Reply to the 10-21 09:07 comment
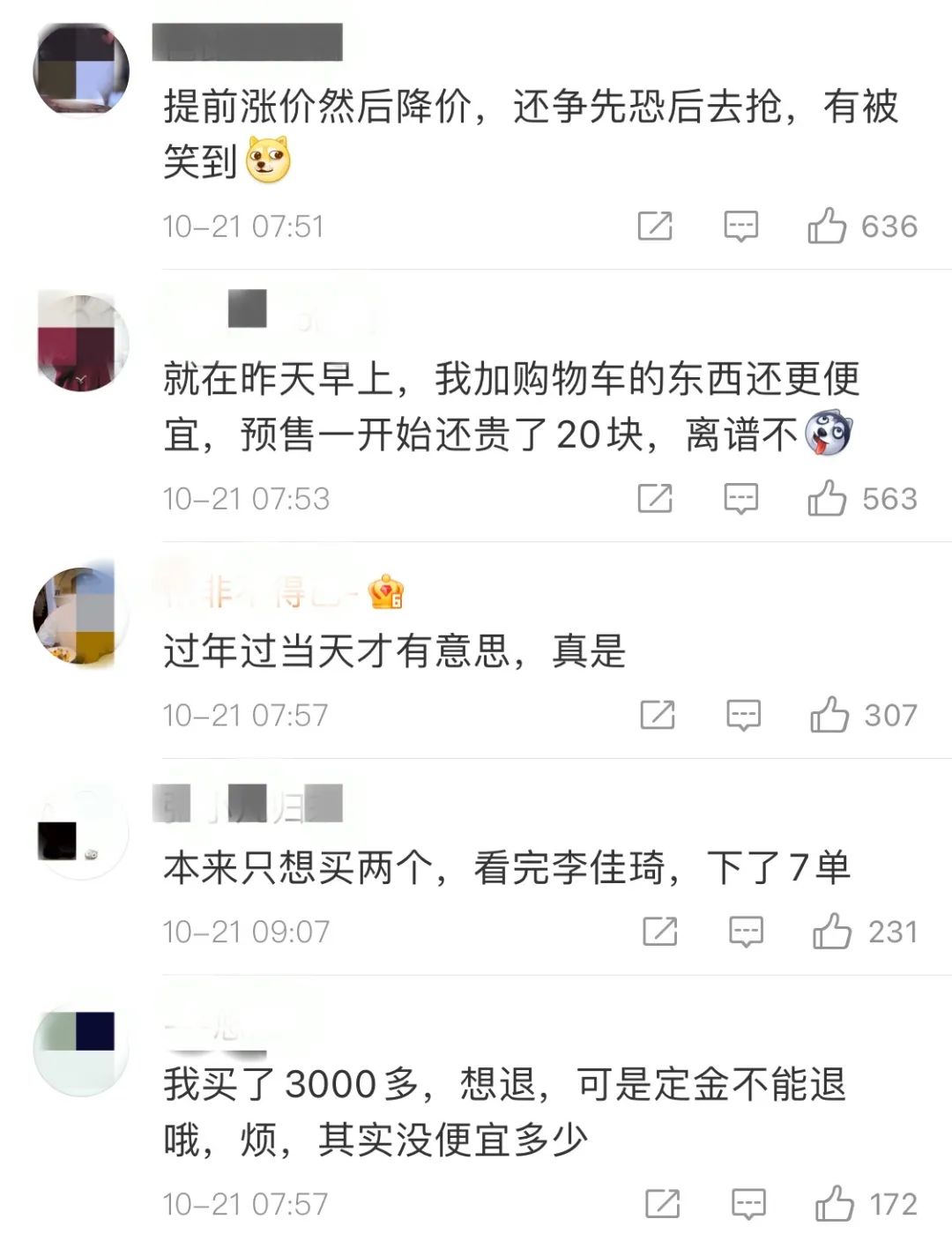This screenshot has width=952, height=1241. click(x=746, y=932)
